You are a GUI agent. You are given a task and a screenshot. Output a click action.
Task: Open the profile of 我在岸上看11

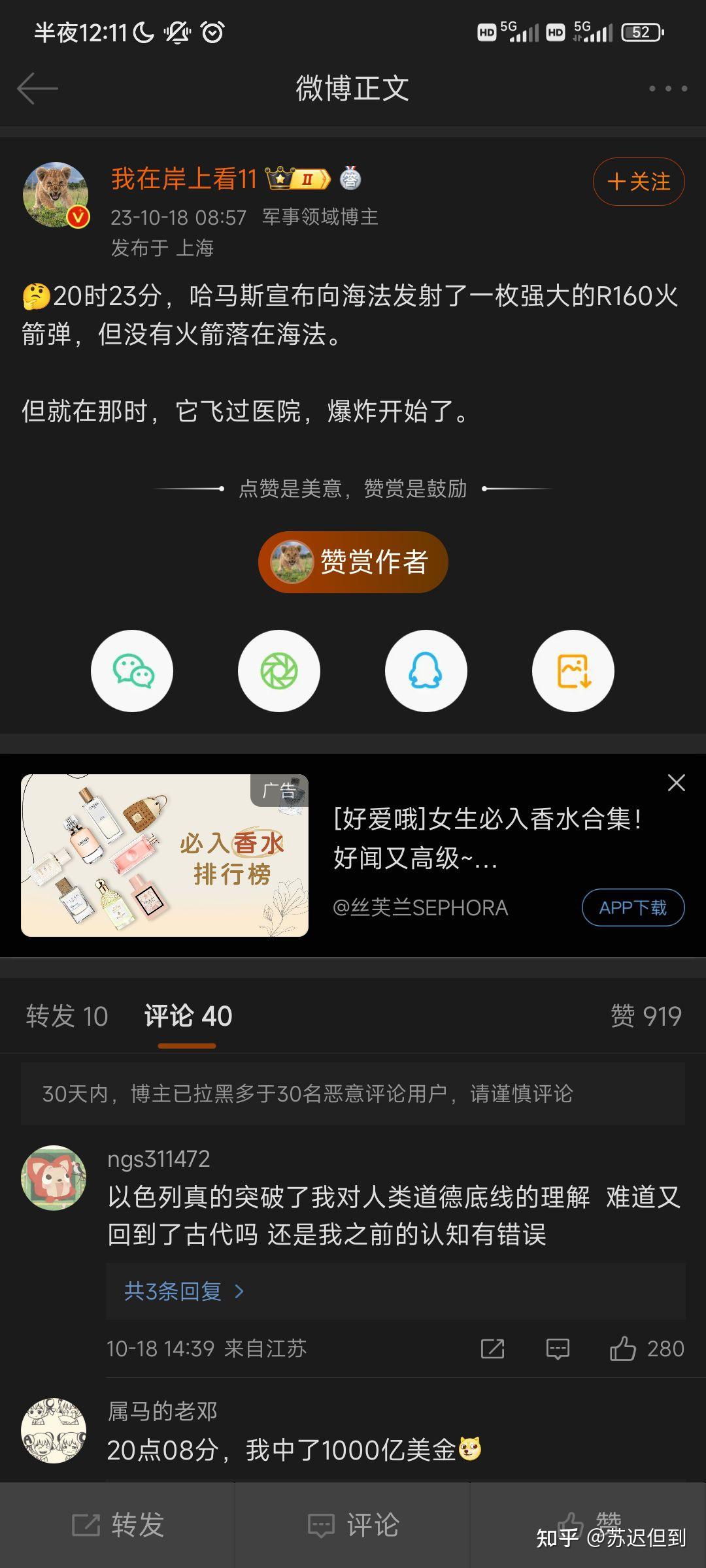click(x=56, y=195)
